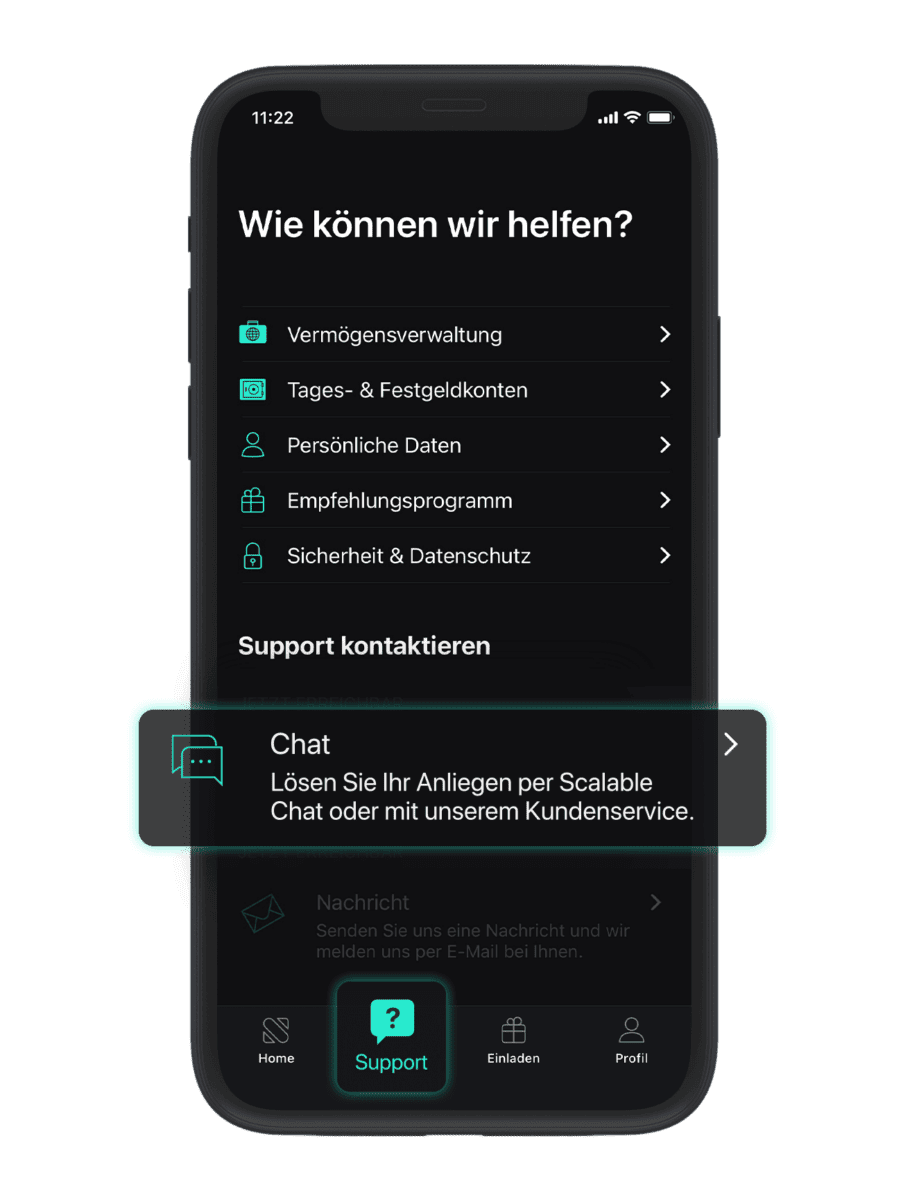Switch to the Home tab
Screen dimensions: 910x1200
tap(275, 1040)
